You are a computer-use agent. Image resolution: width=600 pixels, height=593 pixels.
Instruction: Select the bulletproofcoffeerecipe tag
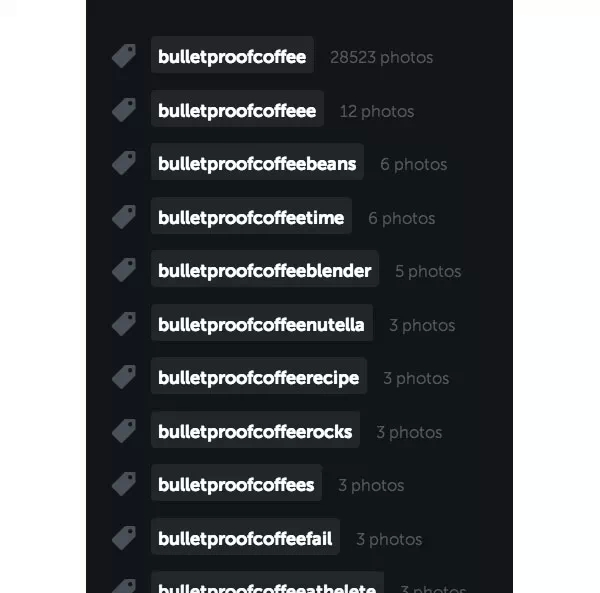pyautogui.click(x=258, y=378)
